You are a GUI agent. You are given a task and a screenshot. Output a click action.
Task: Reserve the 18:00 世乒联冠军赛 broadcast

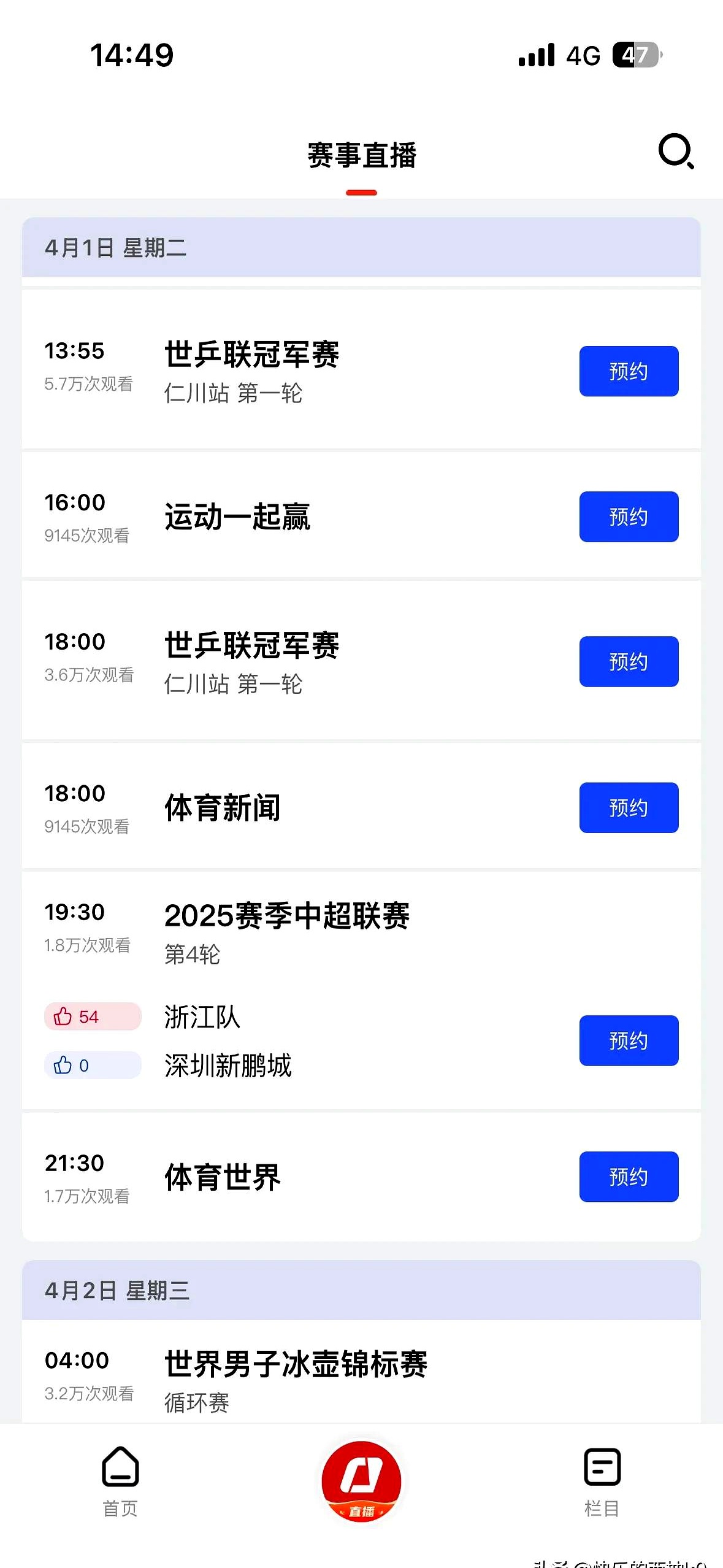tap(629, 661)
